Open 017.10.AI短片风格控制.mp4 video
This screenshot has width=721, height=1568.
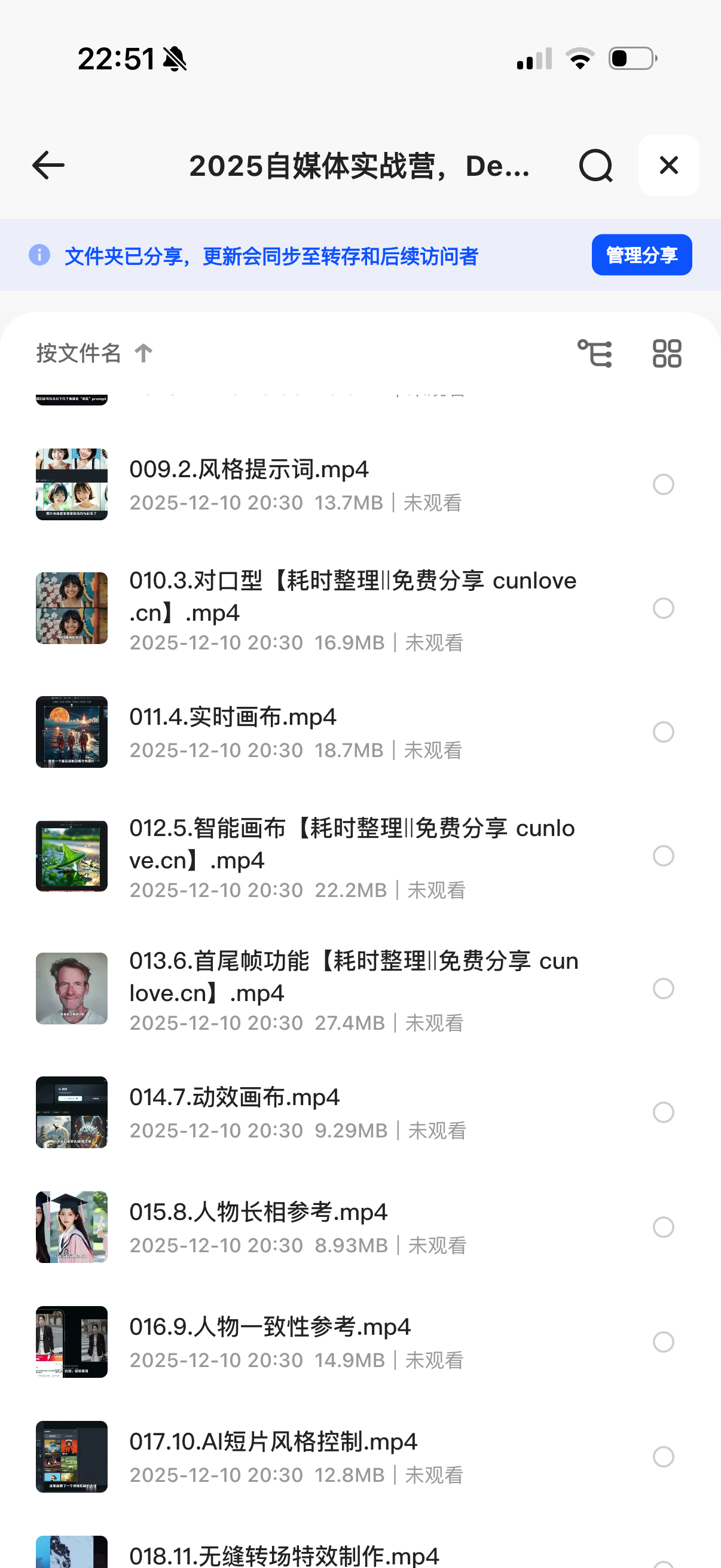click(273, 1442)
